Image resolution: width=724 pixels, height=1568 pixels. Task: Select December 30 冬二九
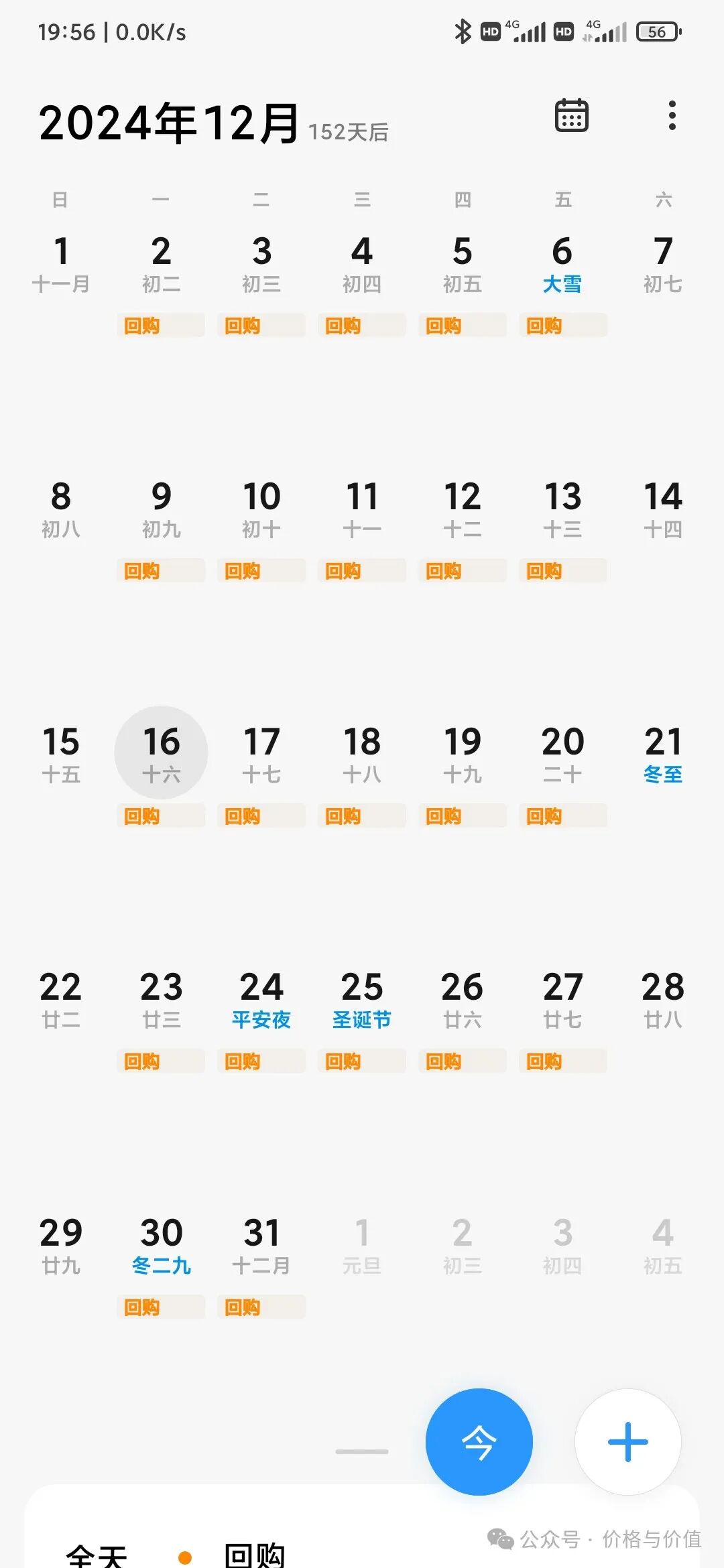tap(161, 1245)
